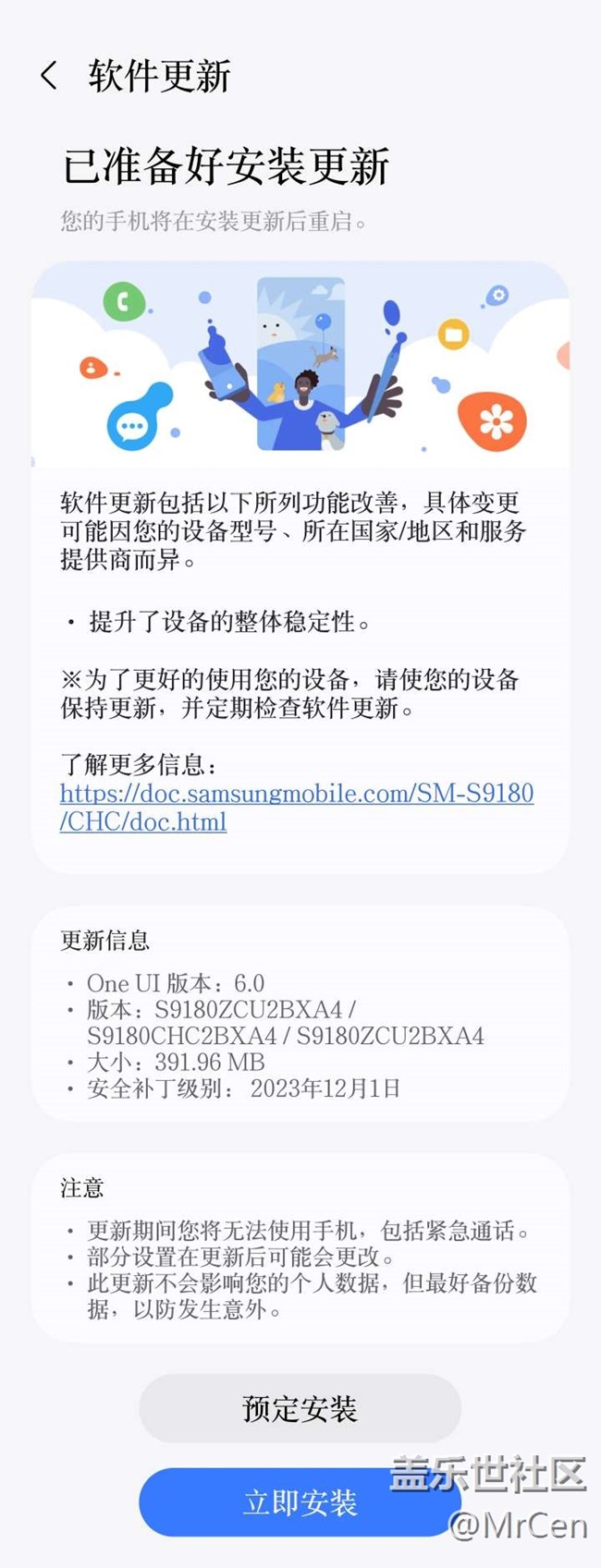Image resolution: width=601 pixels, height=1568 pixels.
Task: Start the update with 立即安装
Action: (x=300, y=1502)
